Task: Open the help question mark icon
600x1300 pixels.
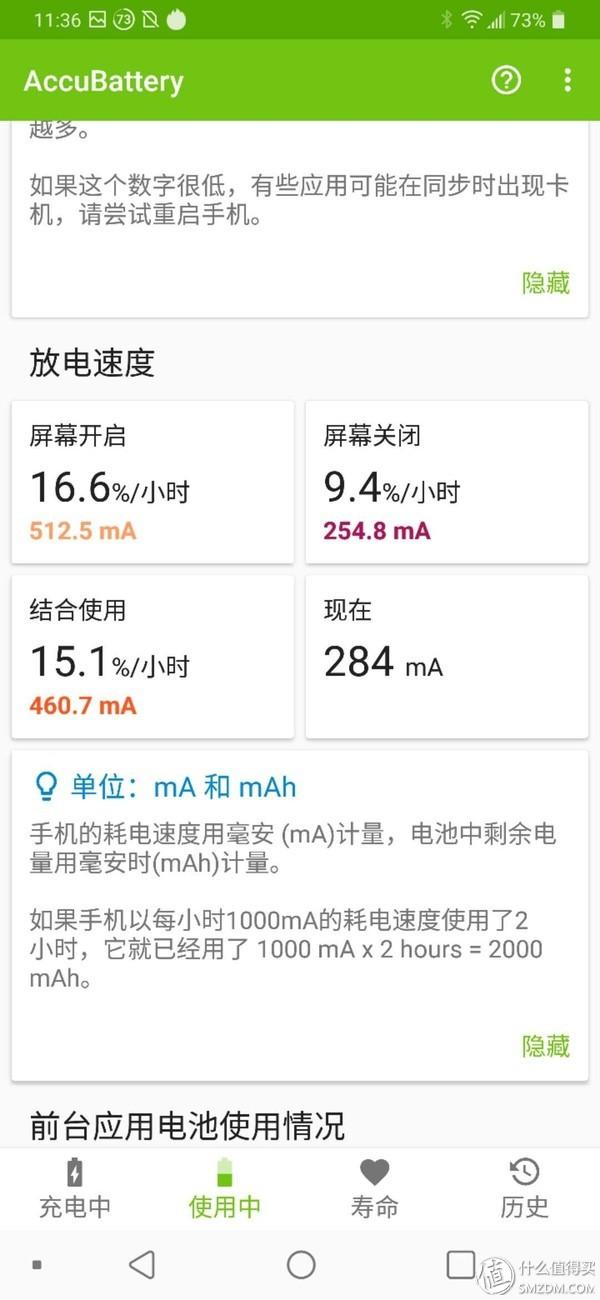Action: pyautogui.click(x=506, y=80)
